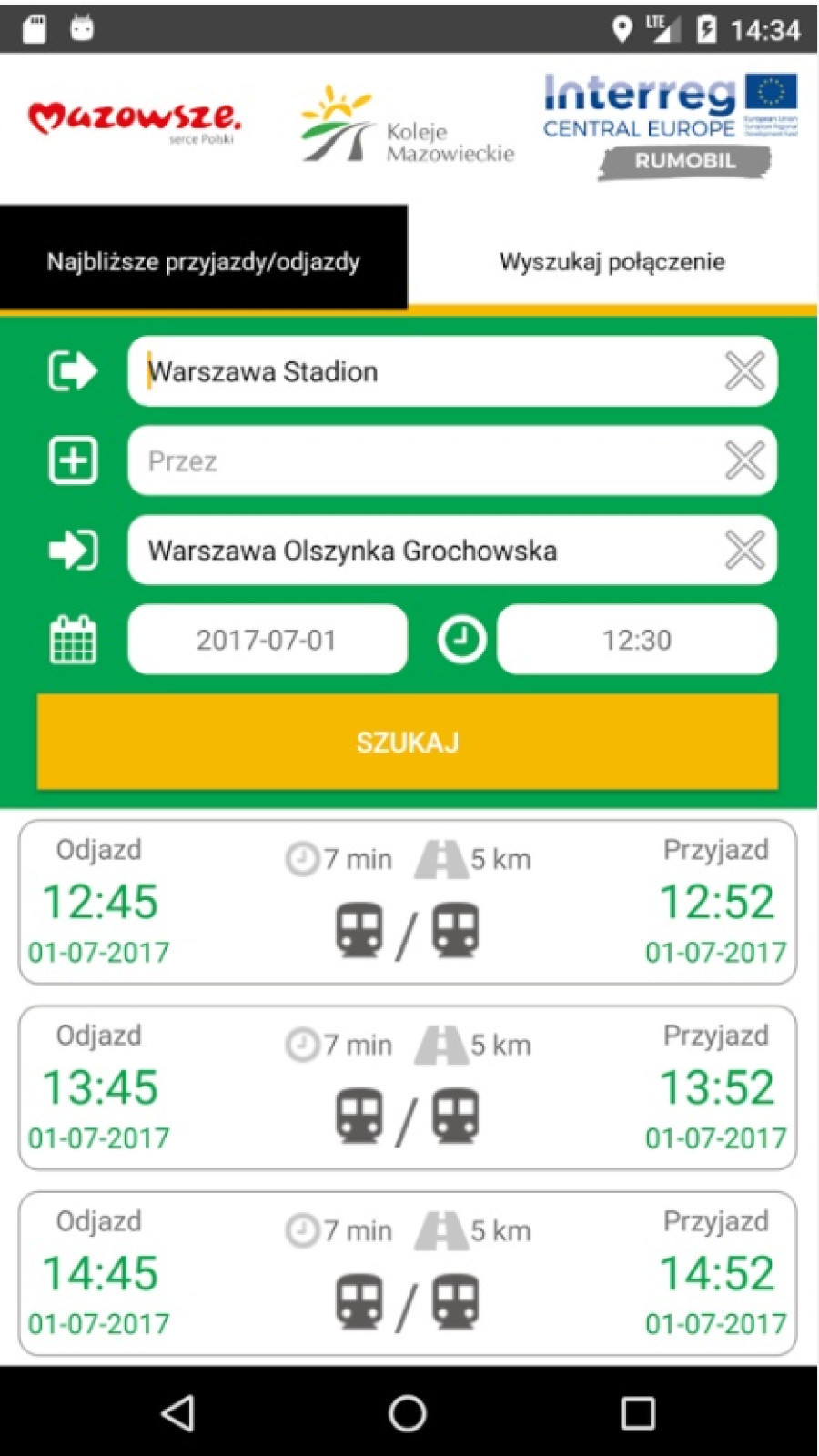Change the time set to 12:30
The height and width of the screenshot is (1456, 819).
(637, 640)
